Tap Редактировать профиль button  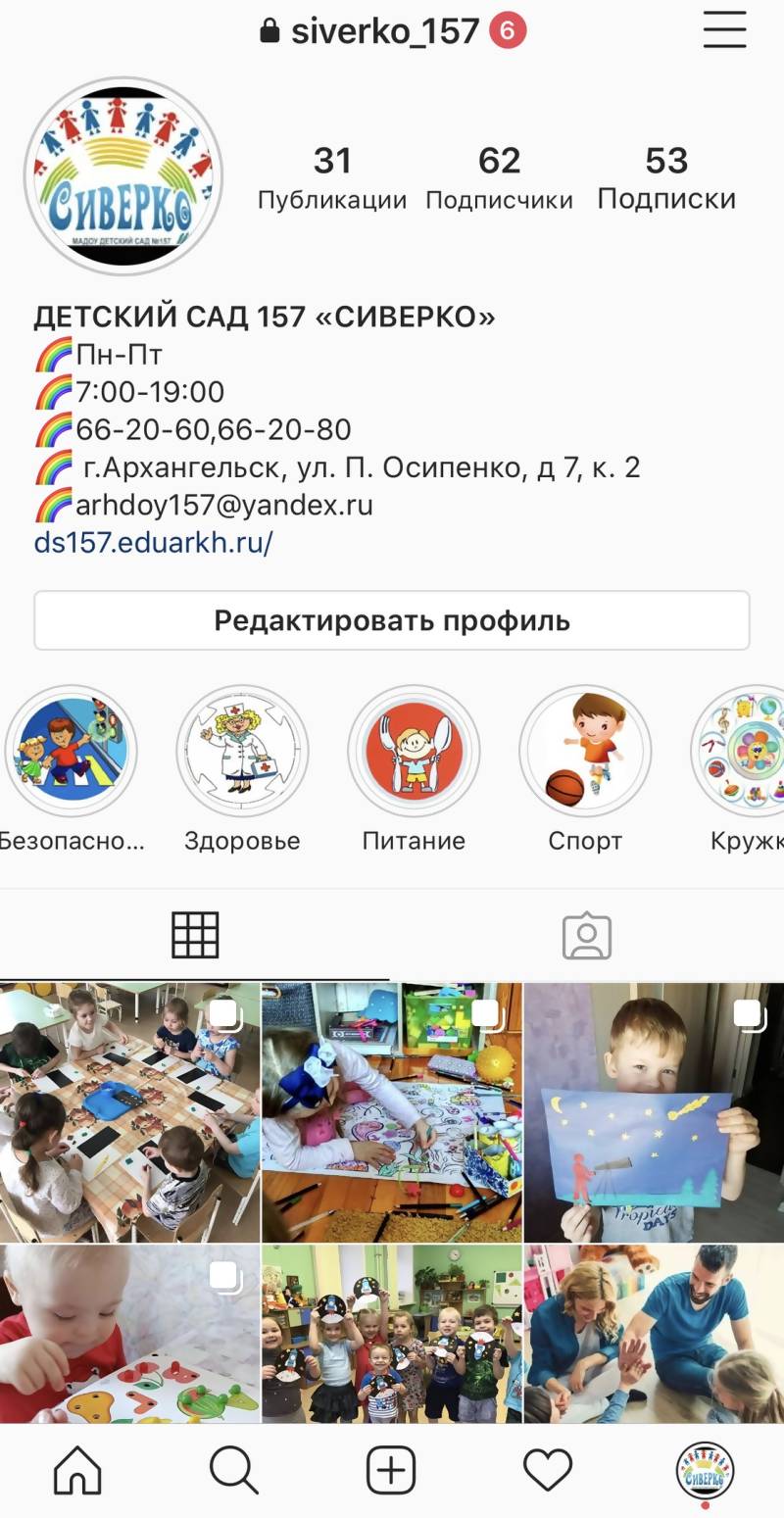point(392,620)
